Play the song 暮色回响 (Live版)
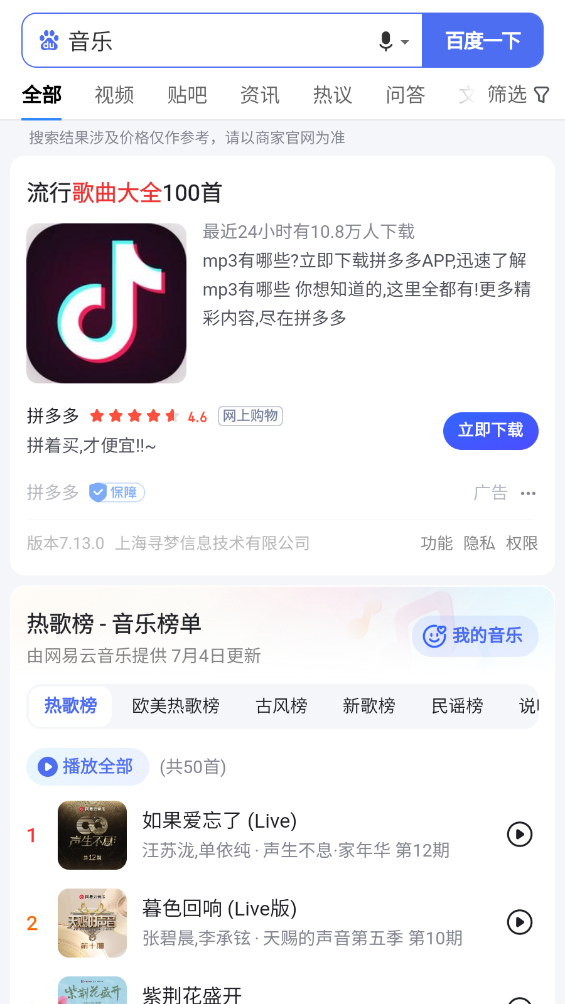 [520, 922]
